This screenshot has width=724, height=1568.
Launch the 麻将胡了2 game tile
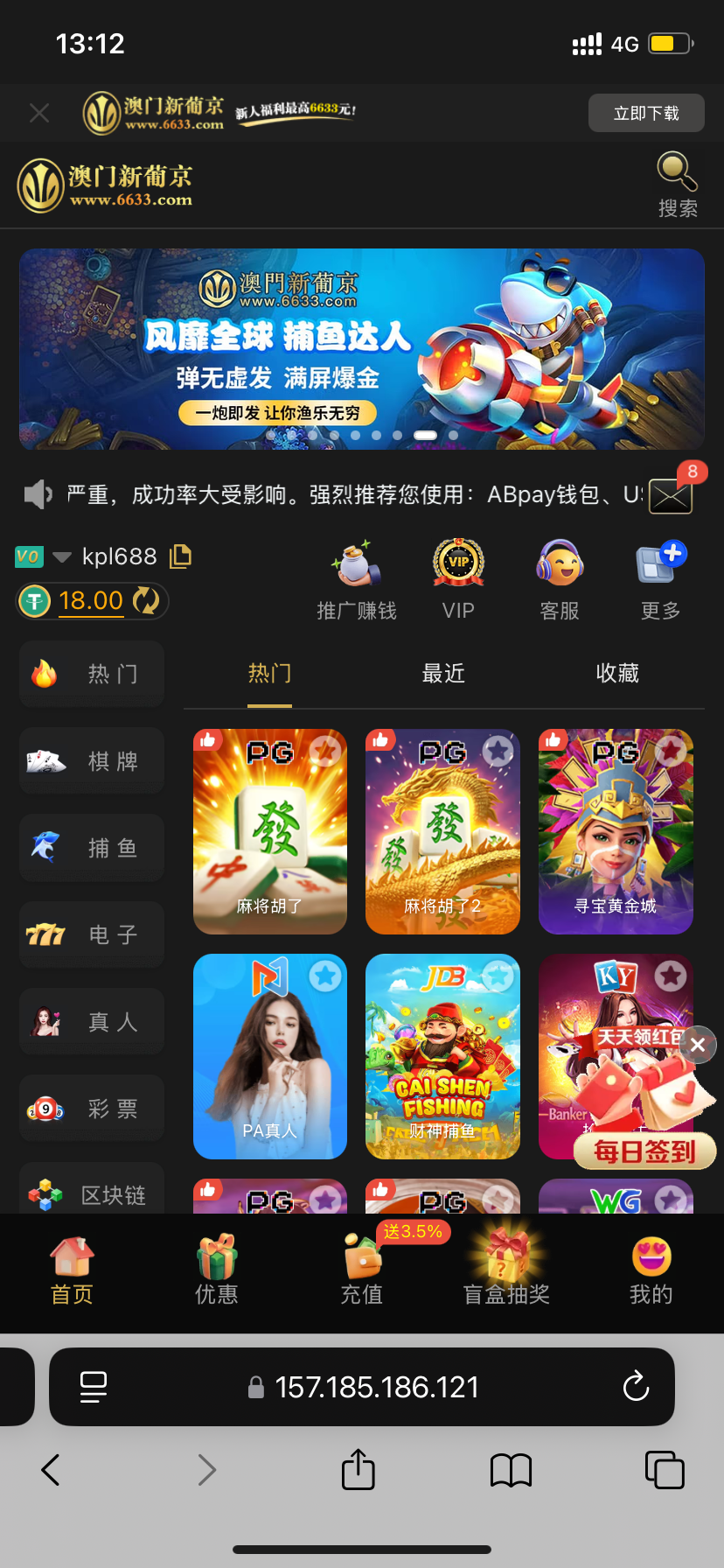pos(442,831)
